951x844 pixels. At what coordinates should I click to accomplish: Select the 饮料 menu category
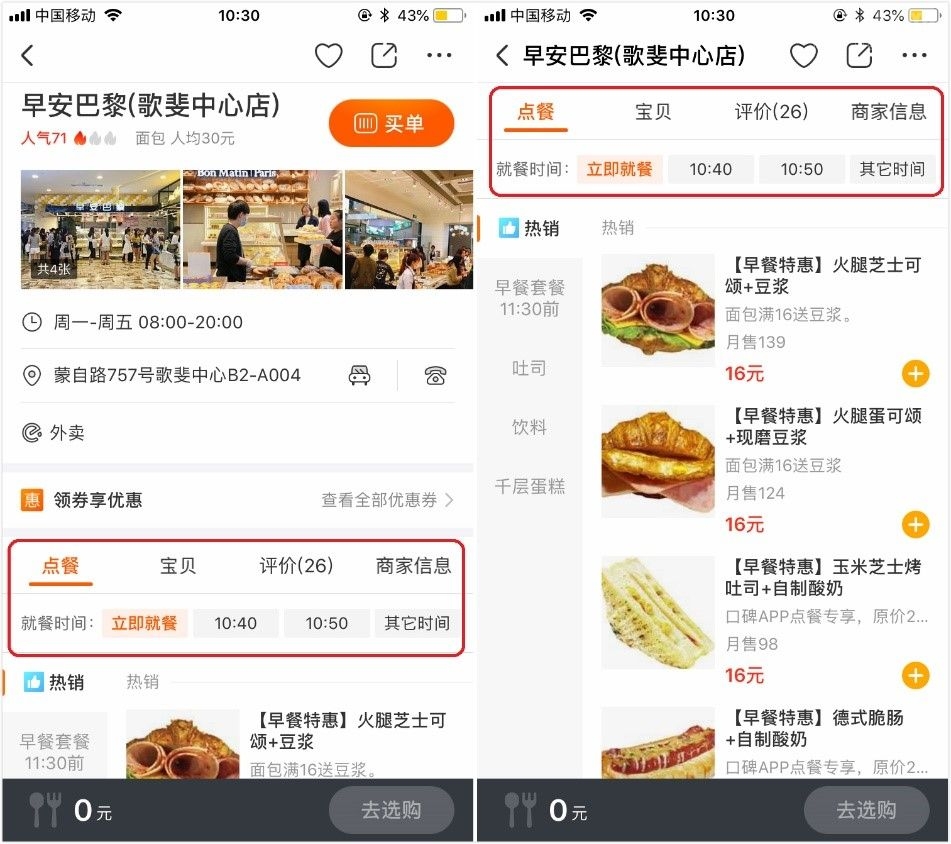529,427
